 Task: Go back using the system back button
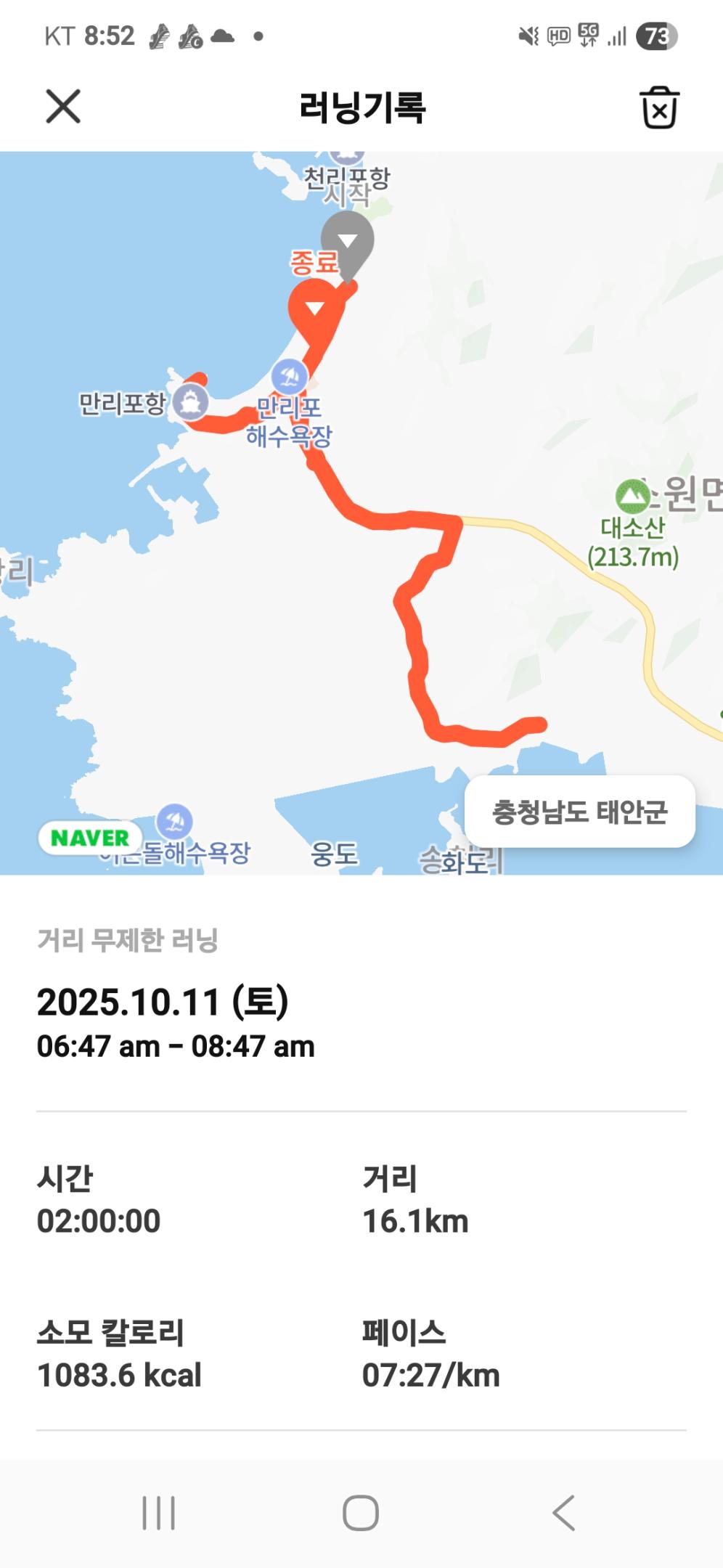tap(563, 1514)
